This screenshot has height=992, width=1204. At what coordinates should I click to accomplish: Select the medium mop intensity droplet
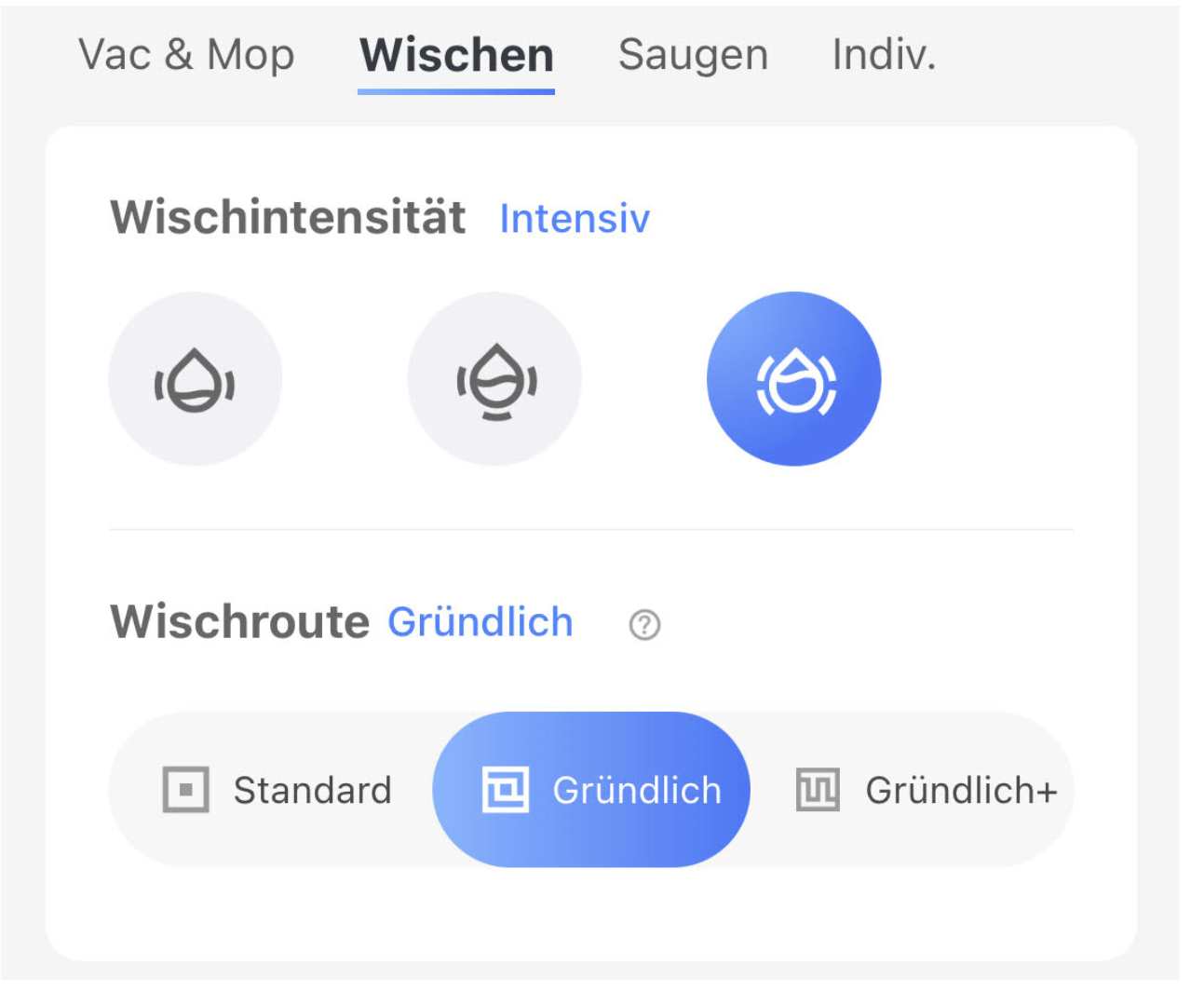point(494,379)
